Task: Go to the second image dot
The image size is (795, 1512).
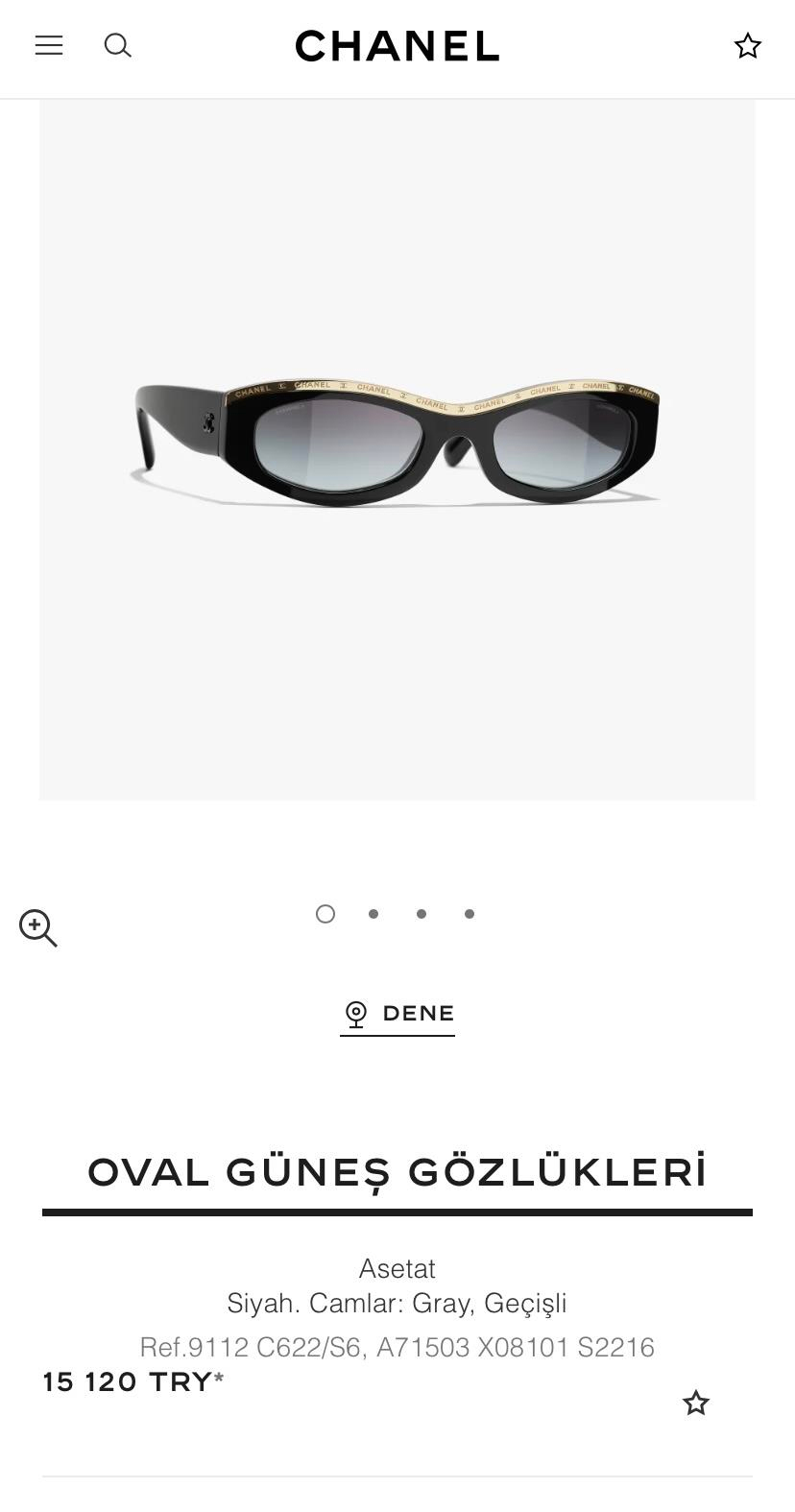Action: pyautogui.click(x=373, y=914)
